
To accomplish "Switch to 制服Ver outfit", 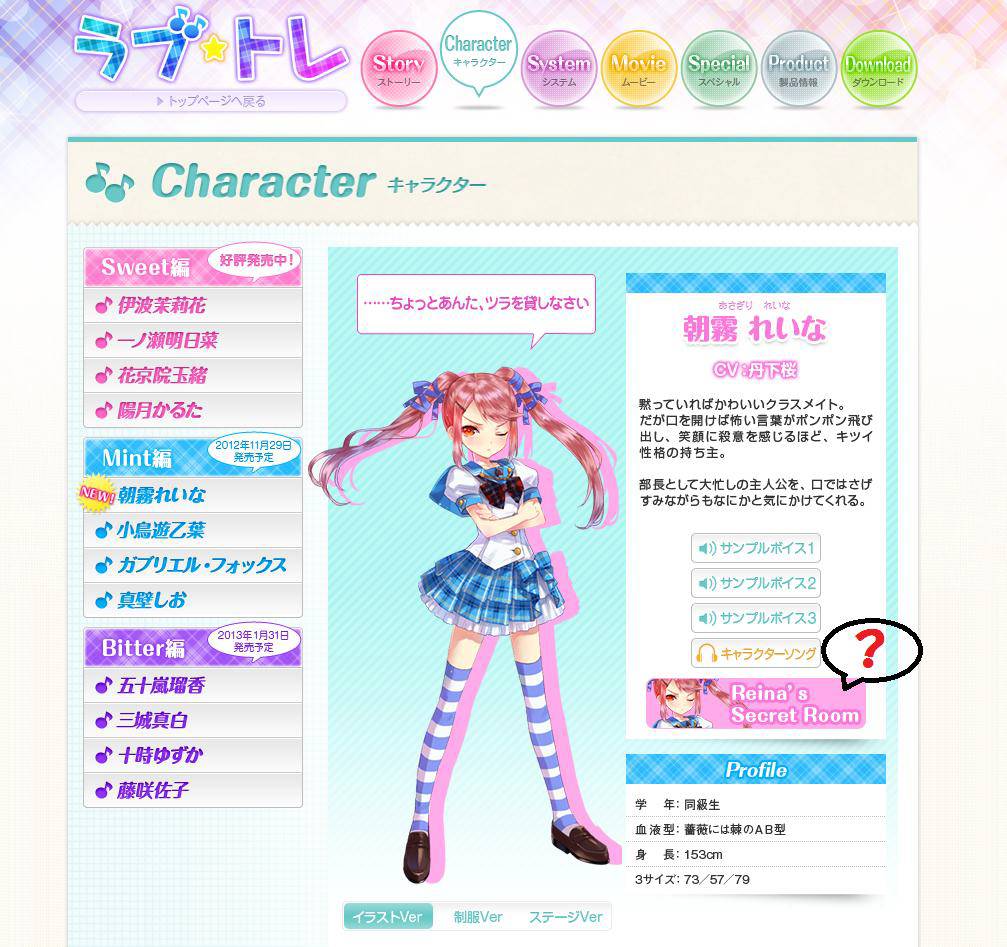I will coord(478,917).
